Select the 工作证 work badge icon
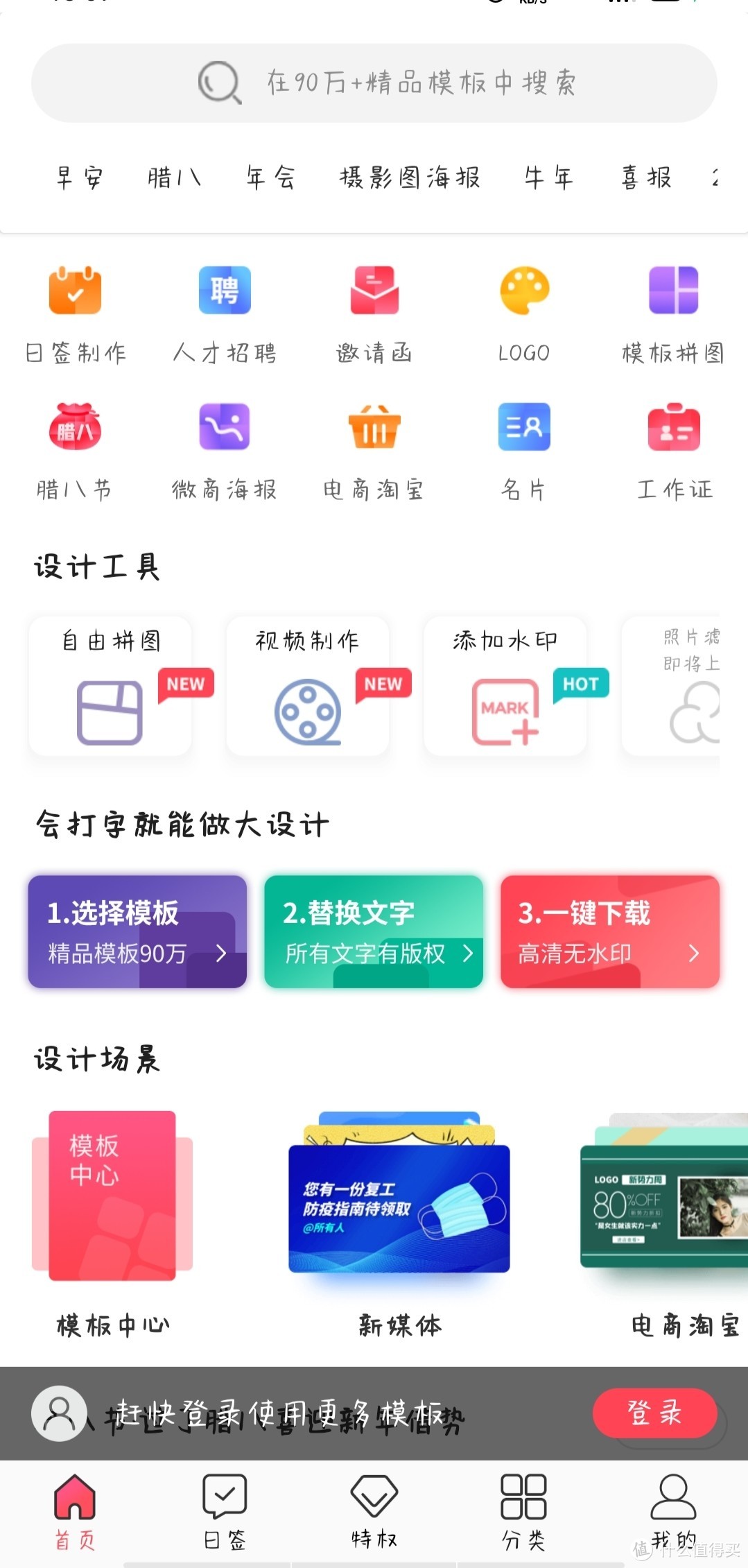Image resolution: width=748 pixels, height=1568 pixels. tap(673, 428)
